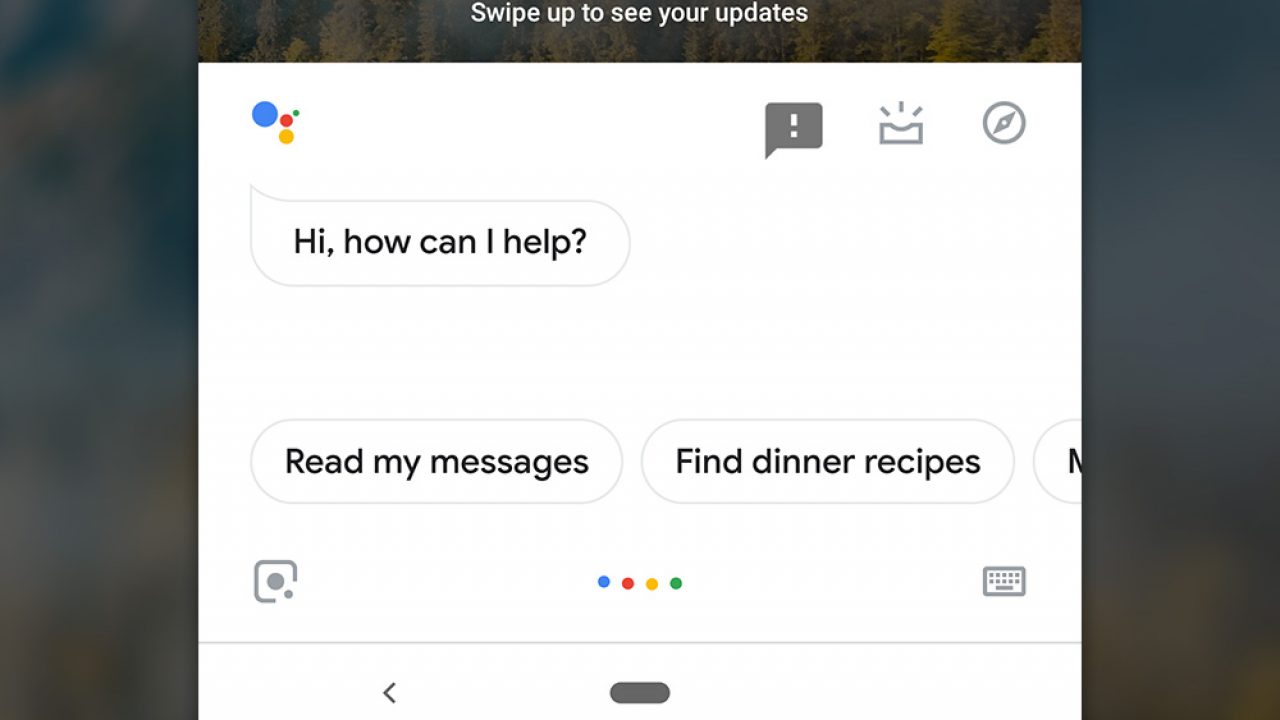The image size is (1280, 720).
Task: Launch Google Lens from the camera icon
Action: coord(275,581)
